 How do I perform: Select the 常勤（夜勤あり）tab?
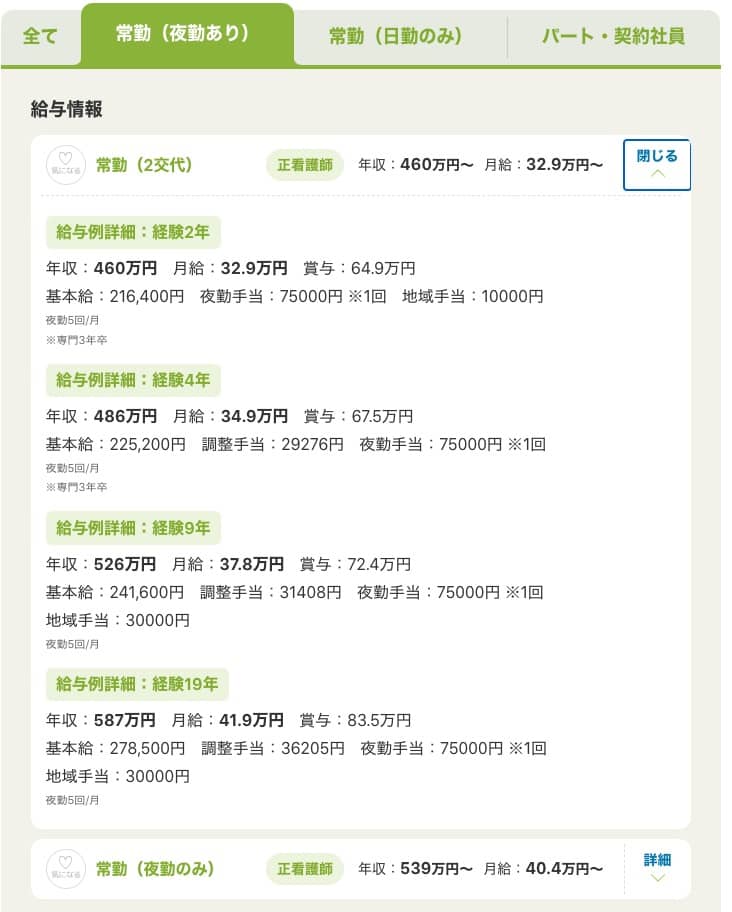pos(187,34)
